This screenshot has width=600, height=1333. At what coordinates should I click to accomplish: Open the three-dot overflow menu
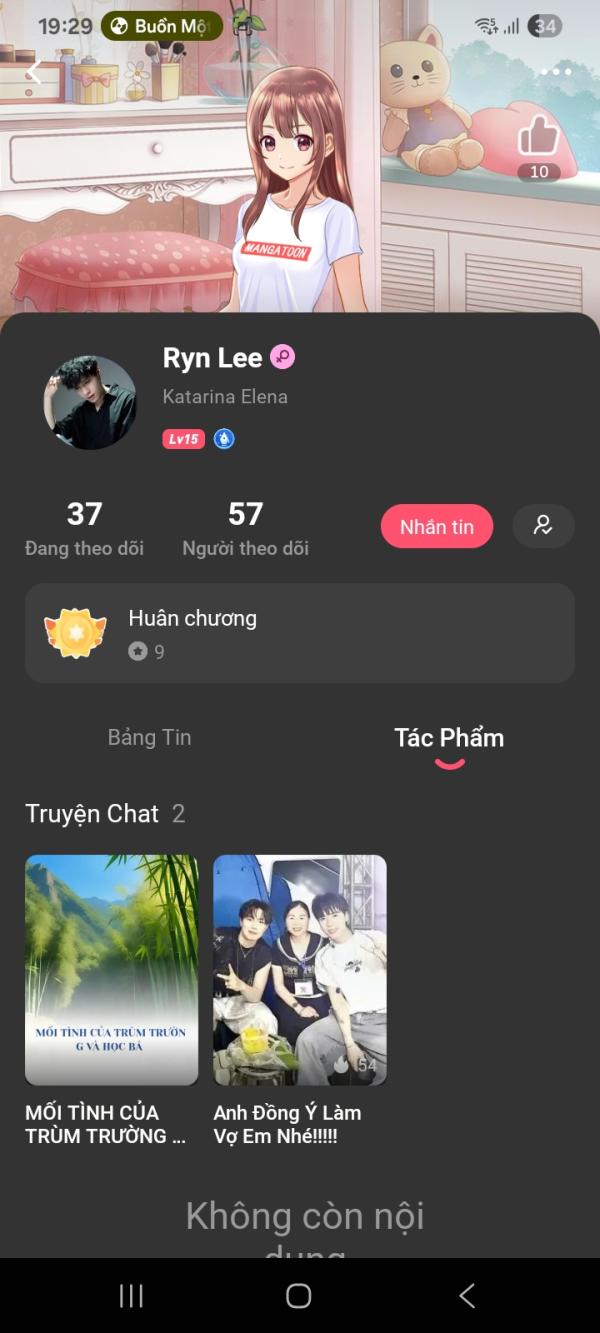click(x=555, y=72)
